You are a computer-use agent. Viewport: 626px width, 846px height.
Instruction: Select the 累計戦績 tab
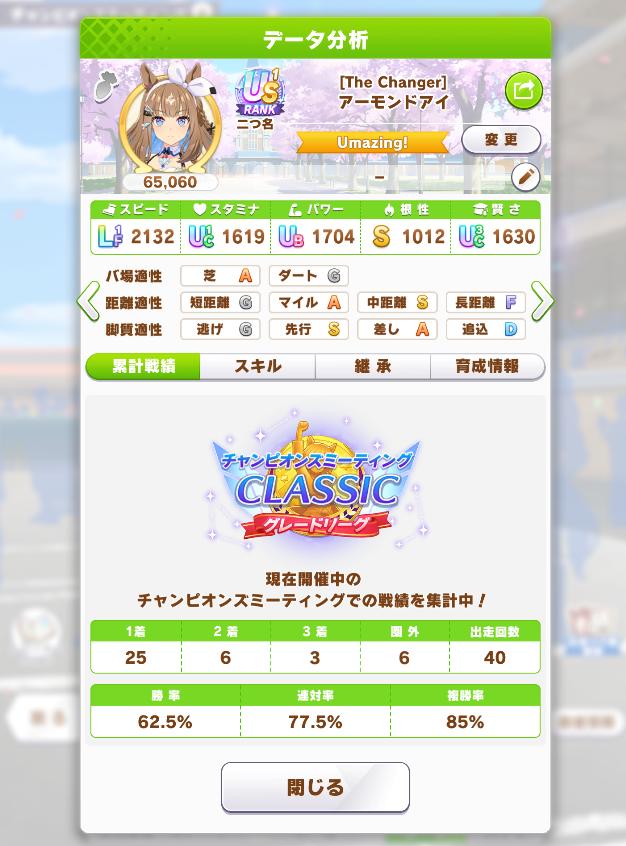(x=143, y=367)
